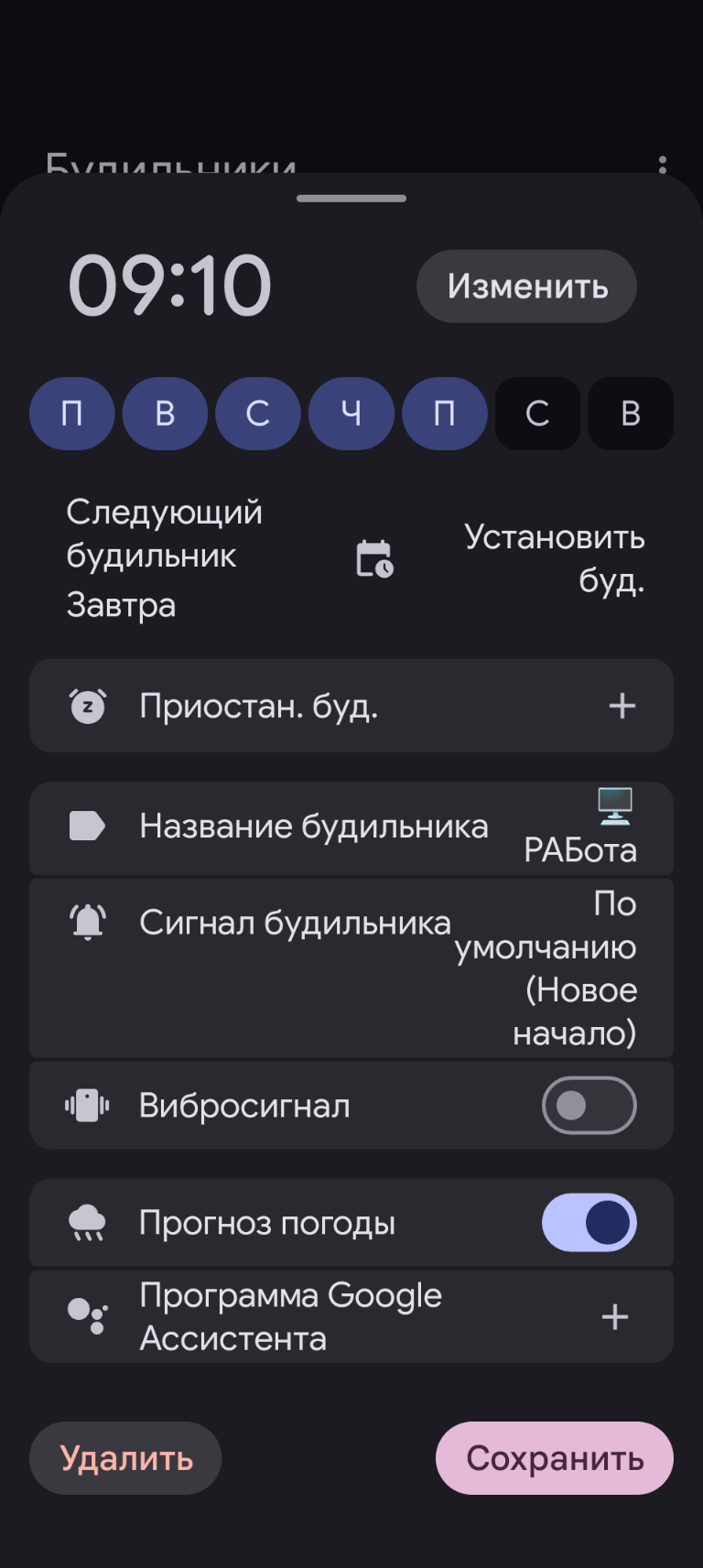
Task: Add Программа Google Ассистента
Action: 351,1316
